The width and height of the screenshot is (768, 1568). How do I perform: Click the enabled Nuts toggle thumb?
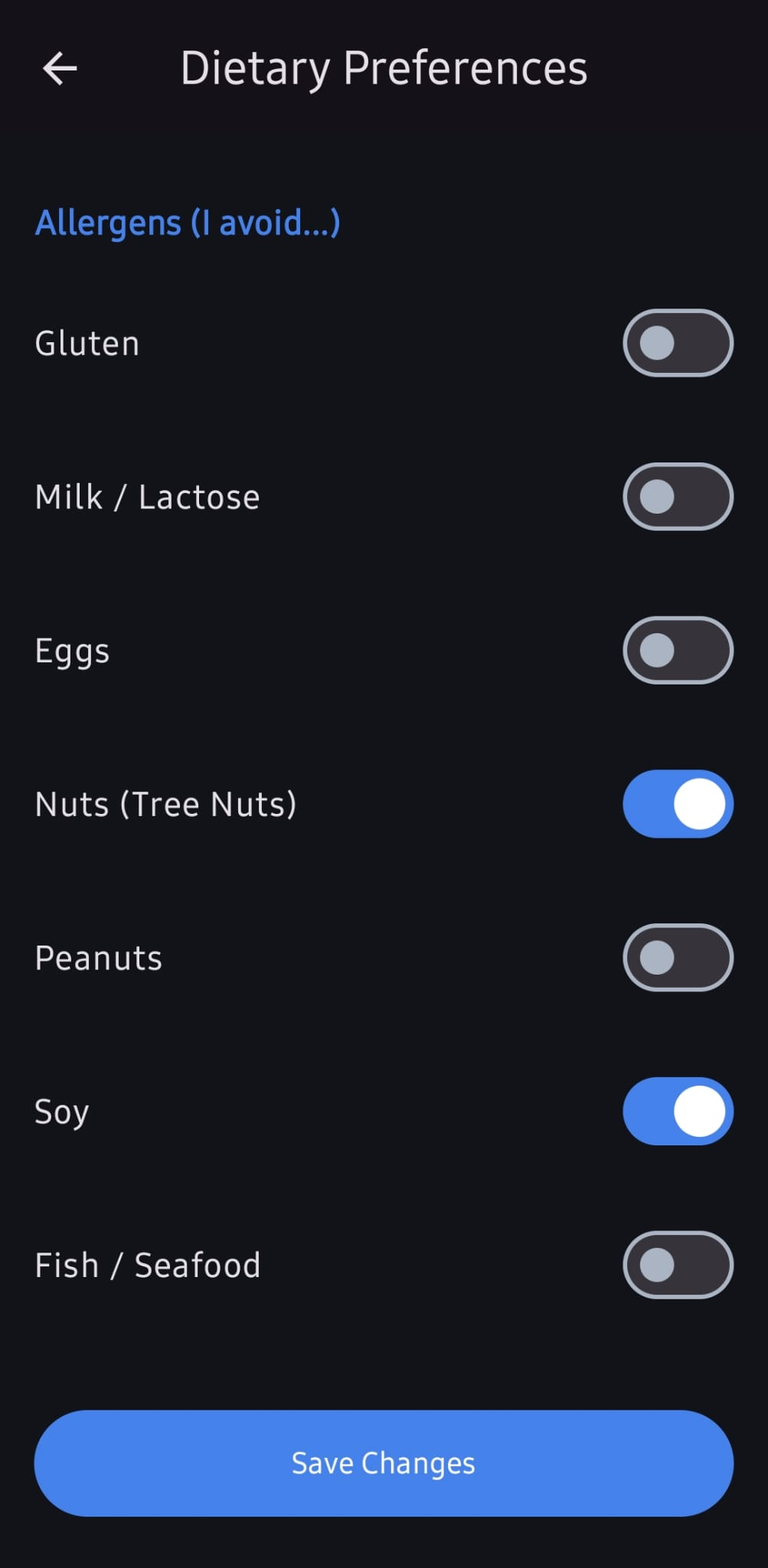tap(699, 804)
